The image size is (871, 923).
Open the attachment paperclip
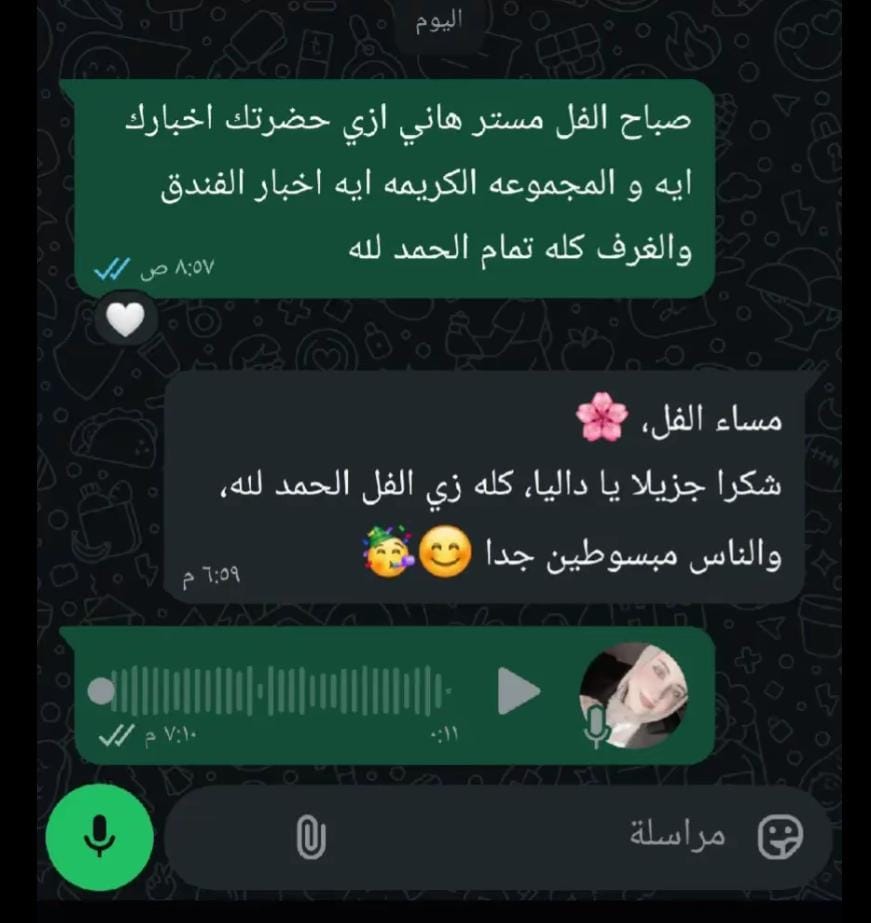click(311, 836)
